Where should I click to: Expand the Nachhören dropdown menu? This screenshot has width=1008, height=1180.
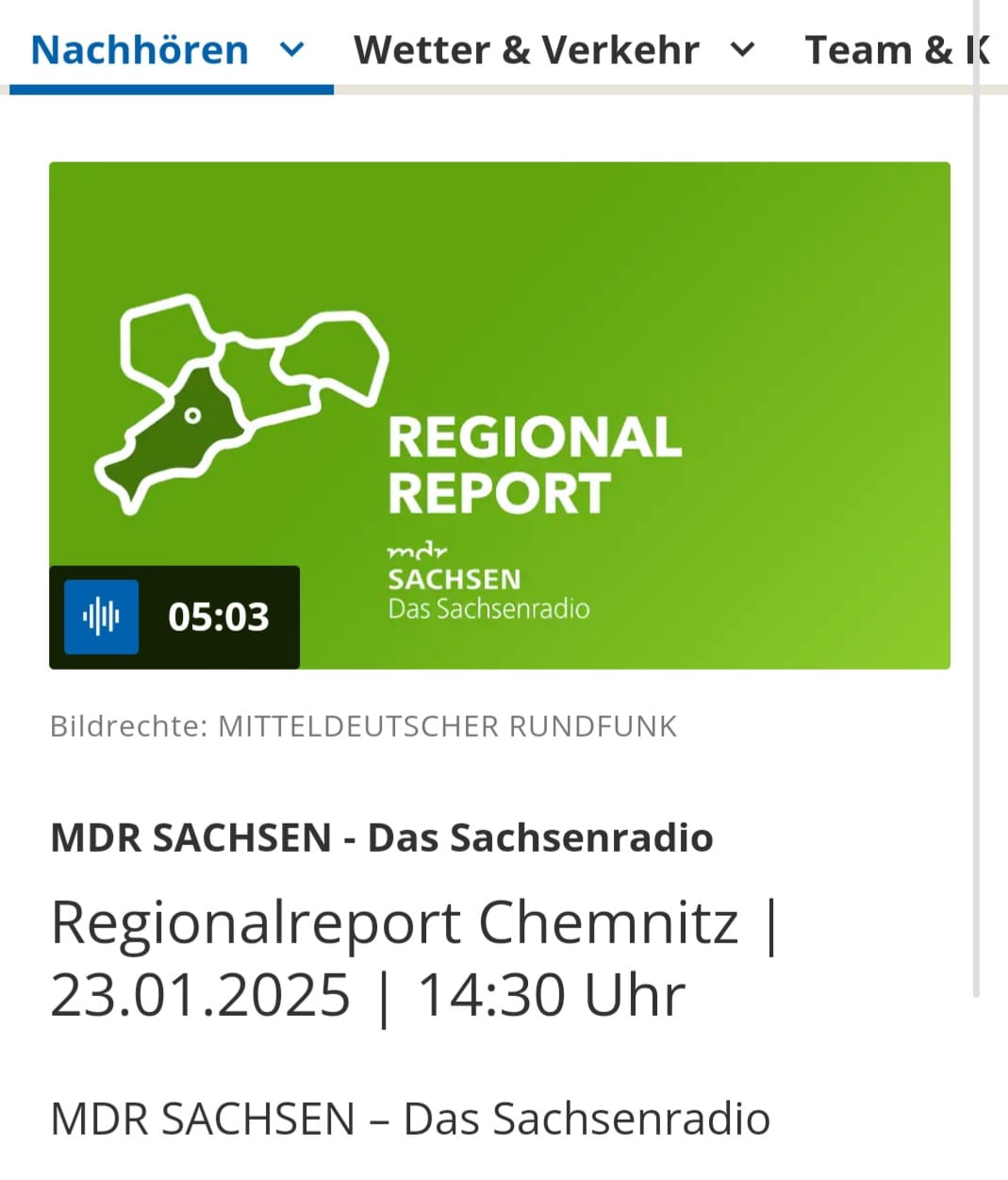pyautogui.click(x=293, y=49)
